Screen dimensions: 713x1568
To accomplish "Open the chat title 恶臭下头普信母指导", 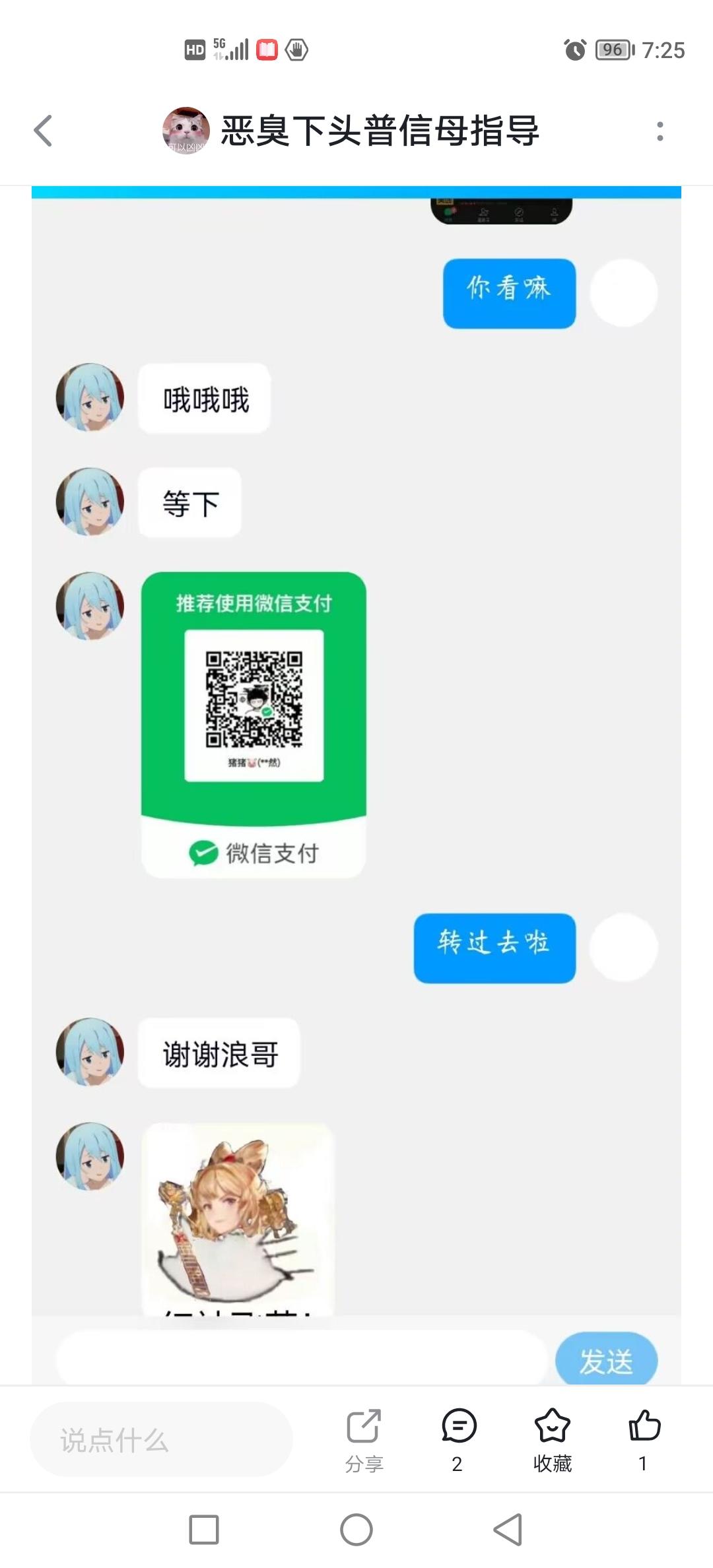I will click(x=380, y=130).
